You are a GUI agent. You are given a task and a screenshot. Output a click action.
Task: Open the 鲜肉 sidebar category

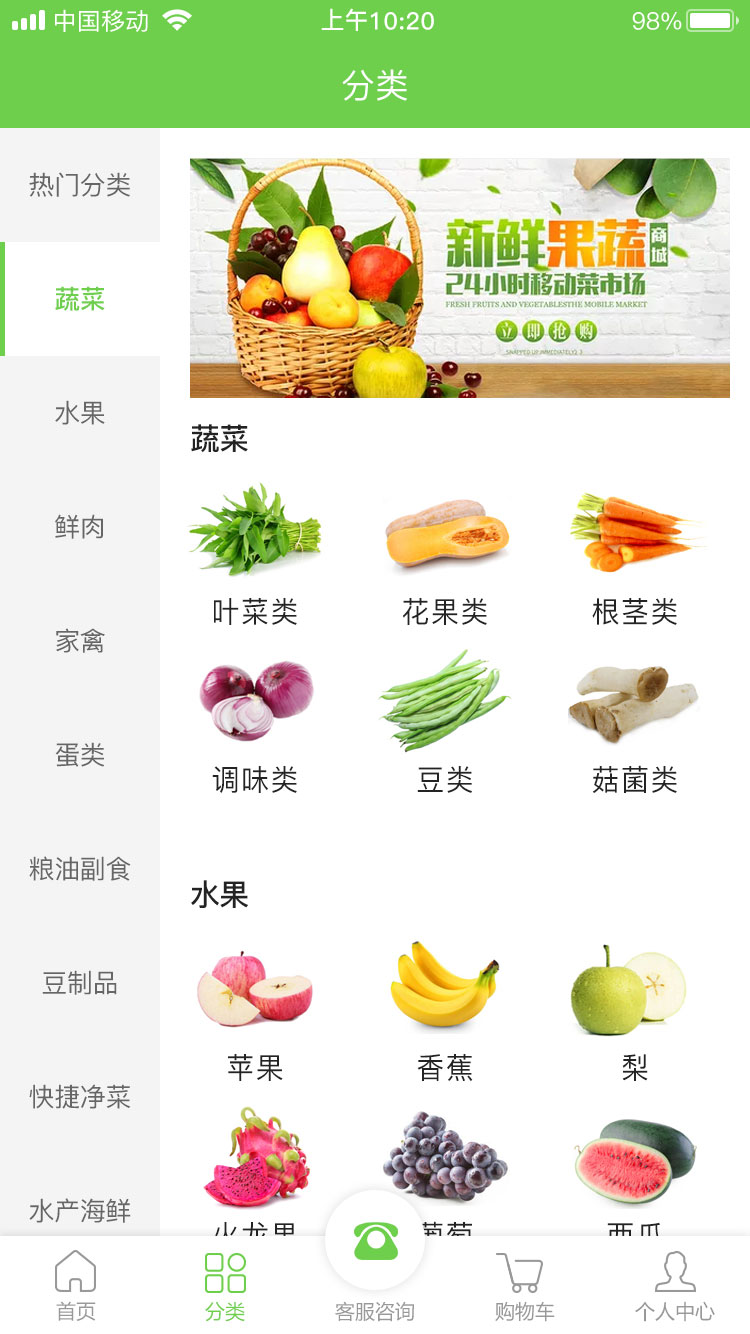click(x=80, y=527)
